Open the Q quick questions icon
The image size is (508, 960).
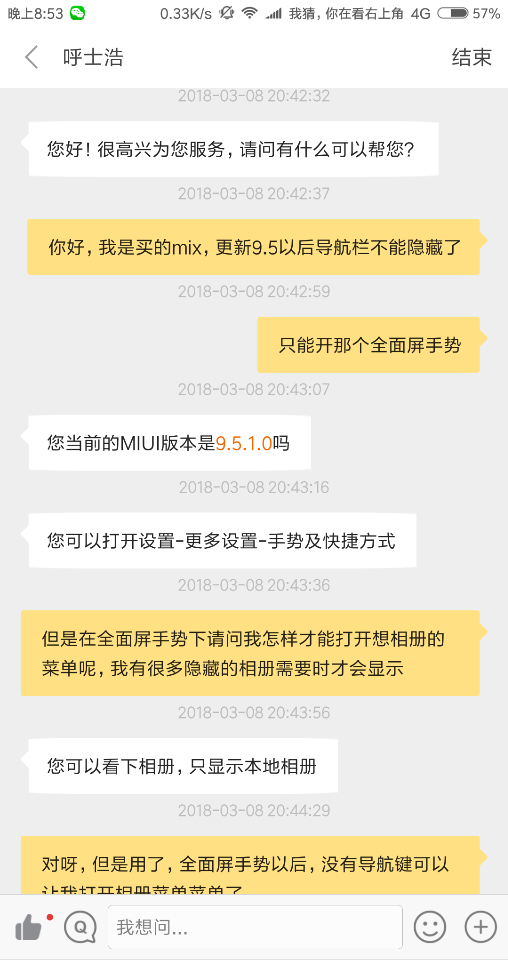[80, 928]
